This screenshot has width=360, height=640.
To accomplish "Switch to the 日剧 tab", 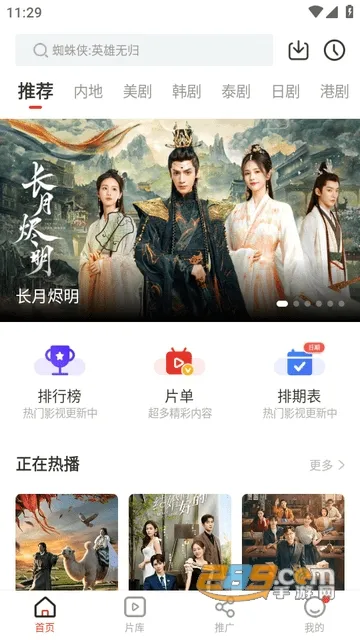I will (x=285, y=91).
